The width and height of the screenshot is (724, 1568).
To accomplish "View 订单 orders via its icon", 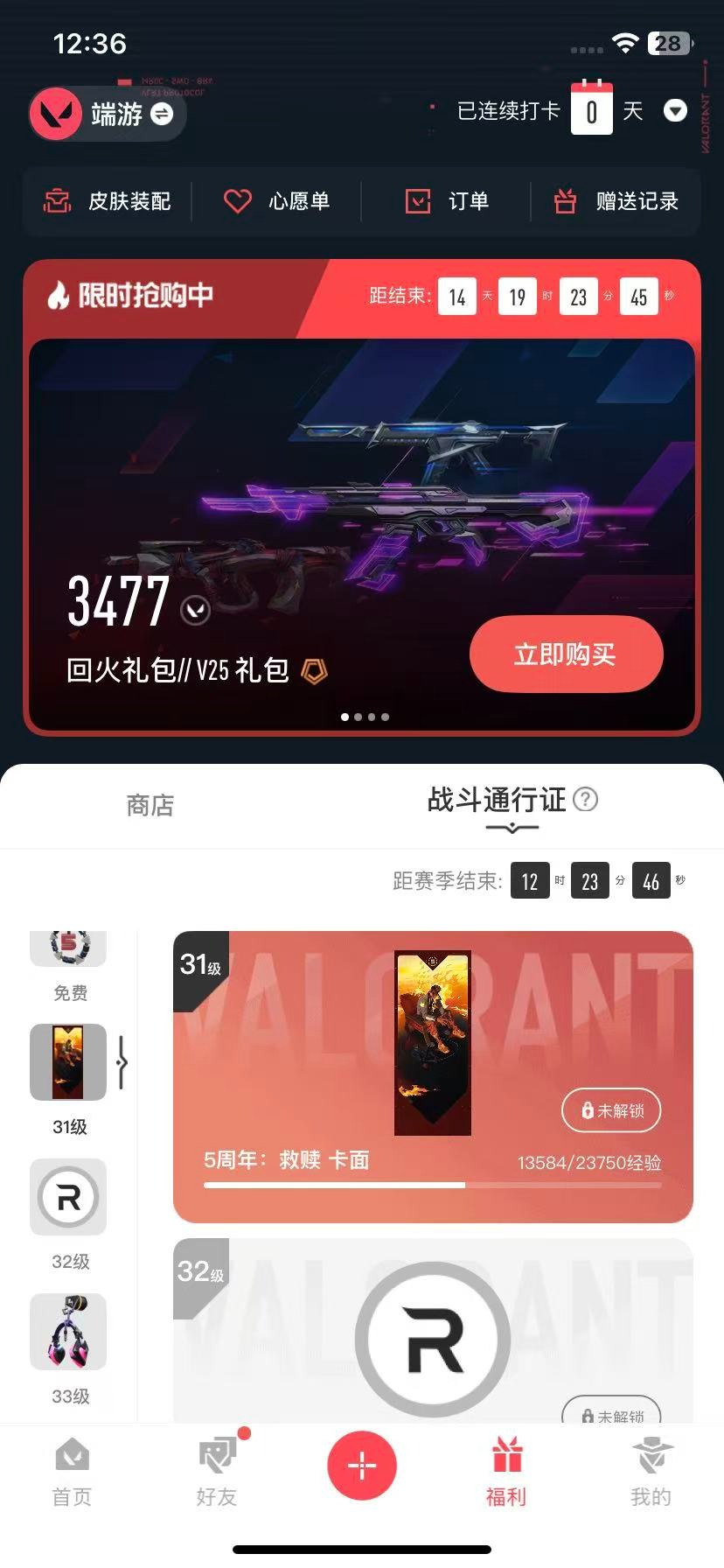I will [x=417, y=201].
